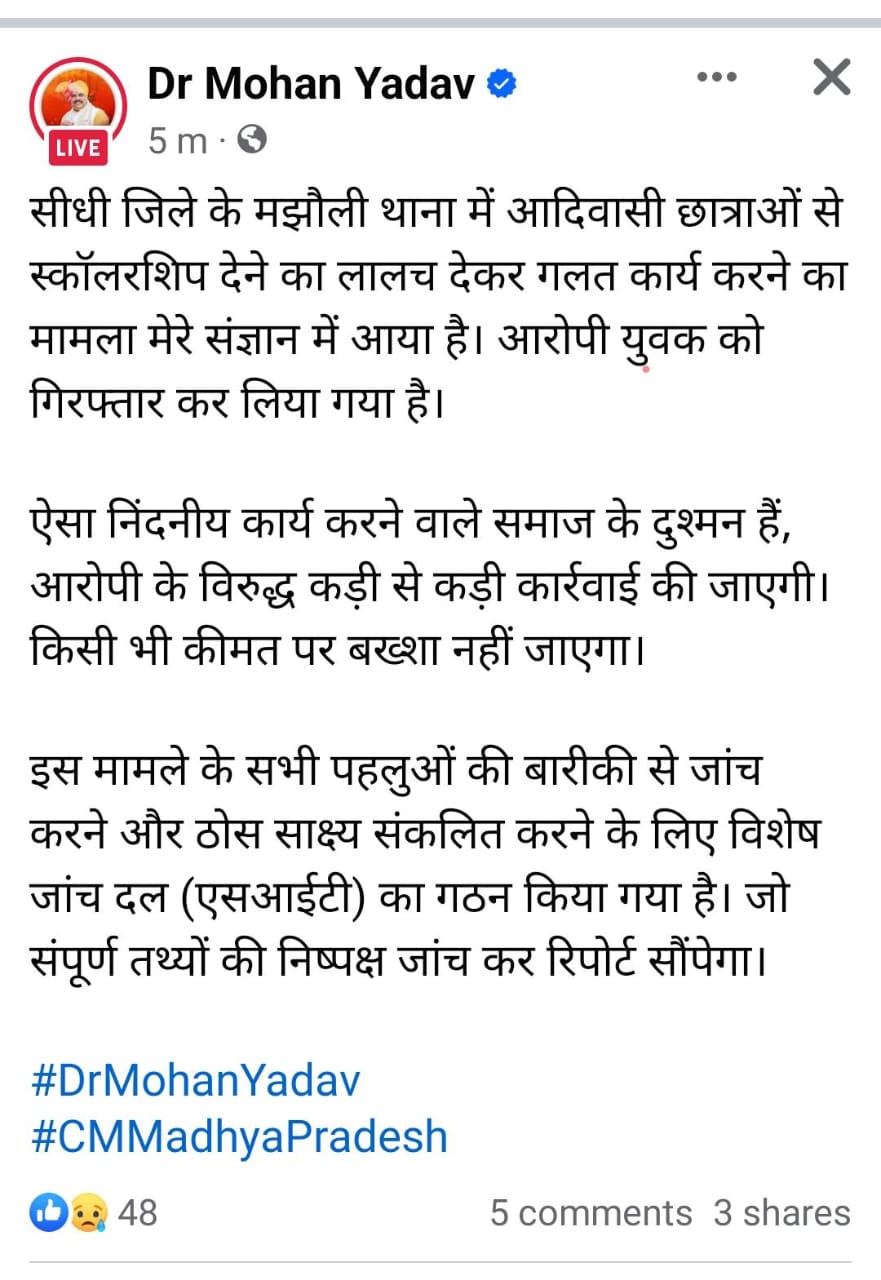The image size is (881, 1280).
Task: View the 3 shares
Action: [x=781, y=1213]
